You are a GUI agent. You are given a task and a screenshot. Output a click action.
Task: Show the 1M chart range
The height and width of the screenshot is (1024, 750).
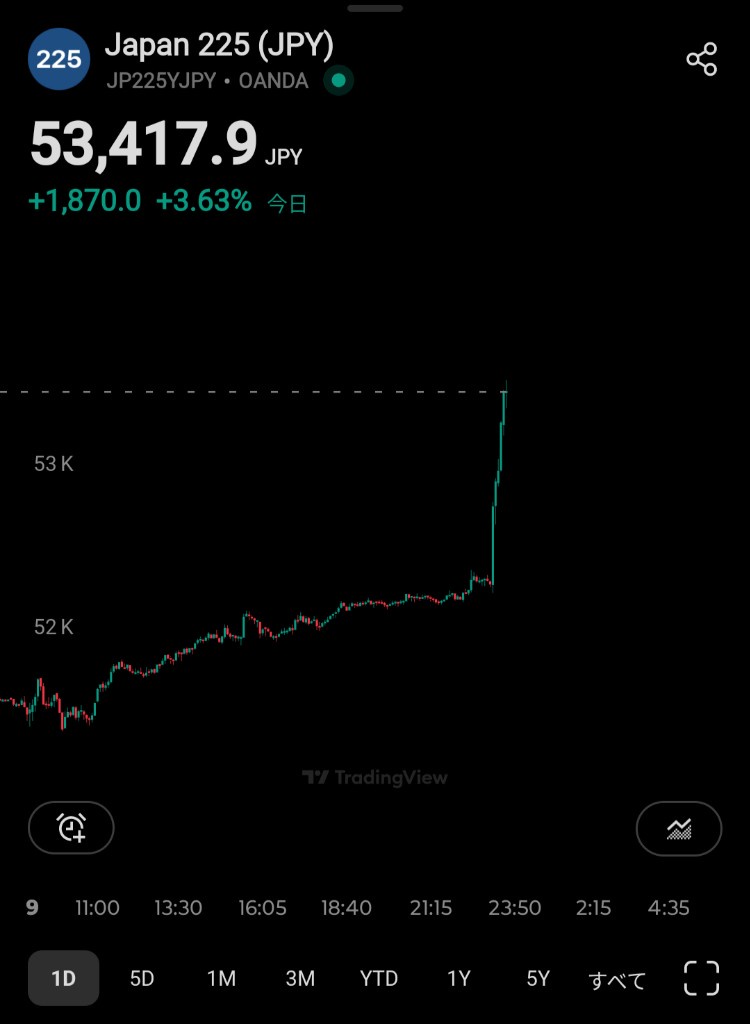tap(221, 979)
